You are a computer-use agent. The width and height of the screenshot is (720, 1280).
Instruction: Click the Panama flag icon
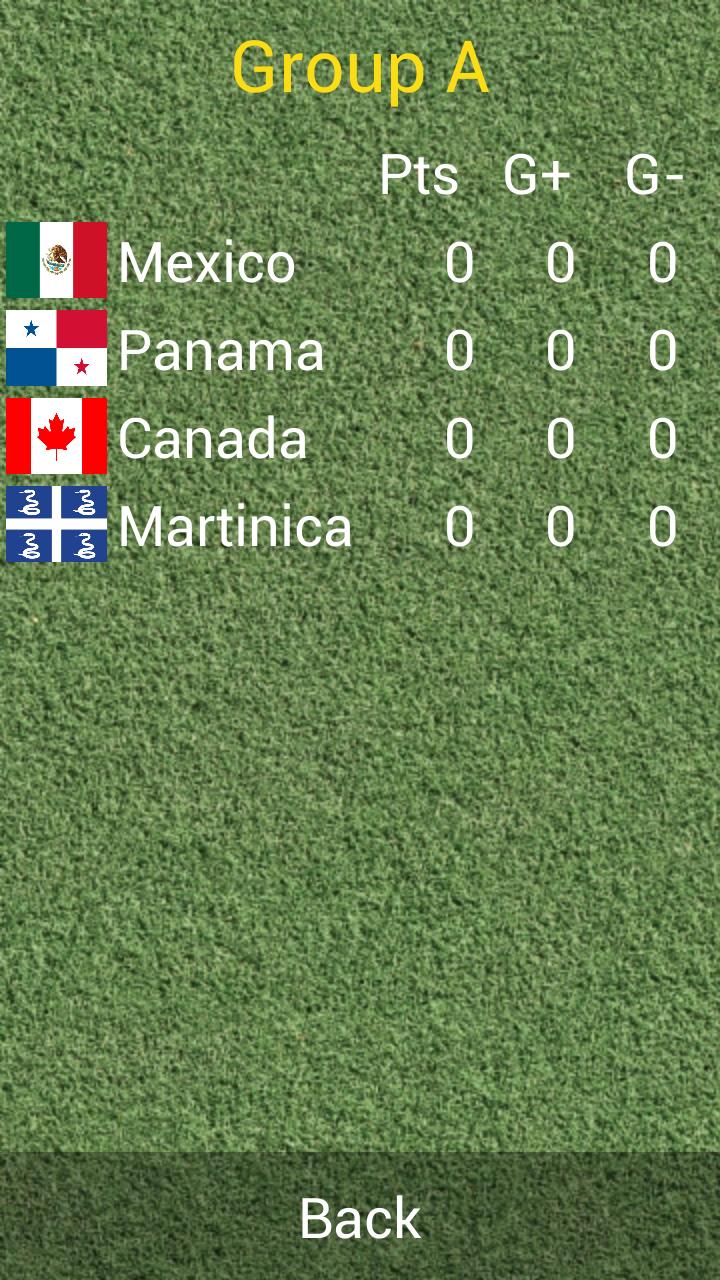[57, 349]
